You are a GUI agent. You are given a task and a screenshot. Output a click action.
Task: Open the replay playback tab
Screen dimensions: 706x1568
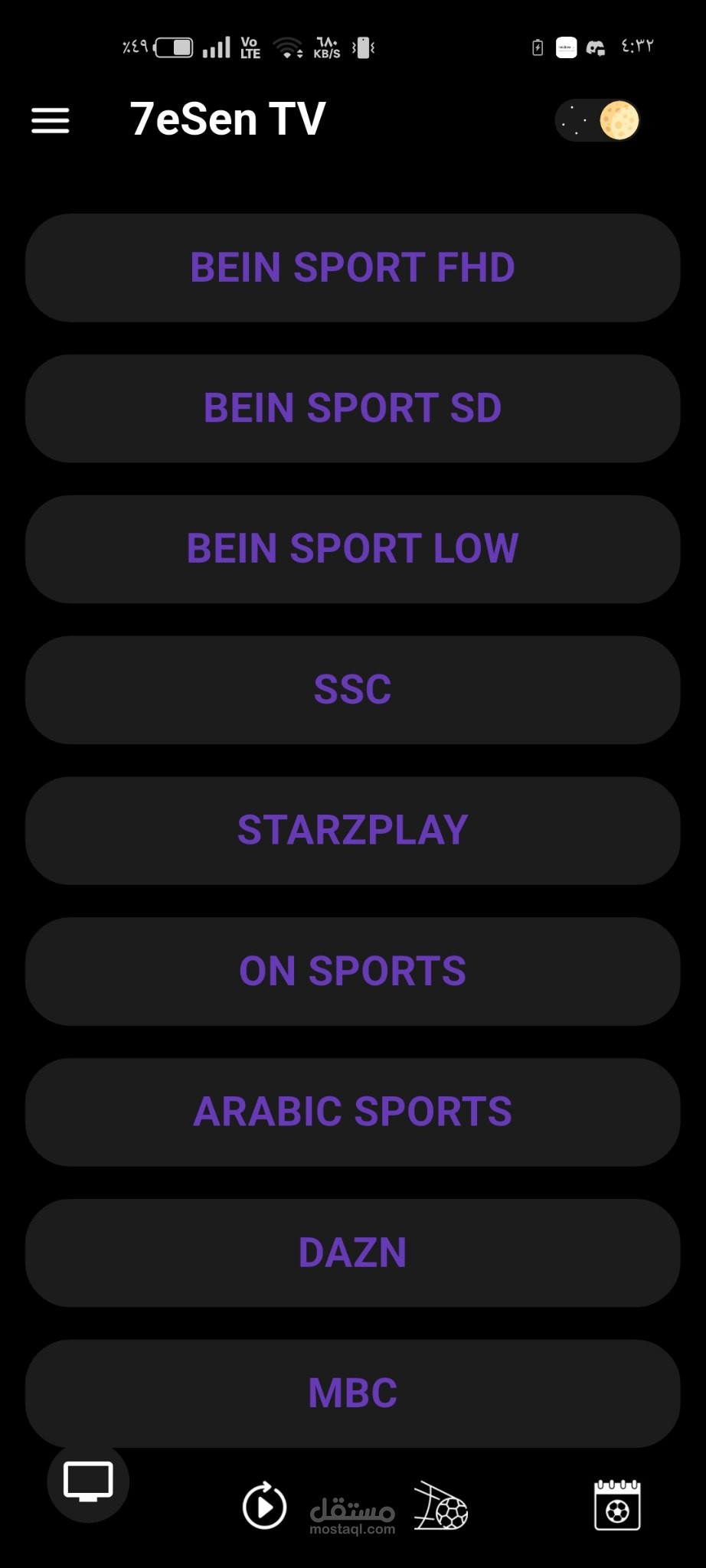(264, 1506)
